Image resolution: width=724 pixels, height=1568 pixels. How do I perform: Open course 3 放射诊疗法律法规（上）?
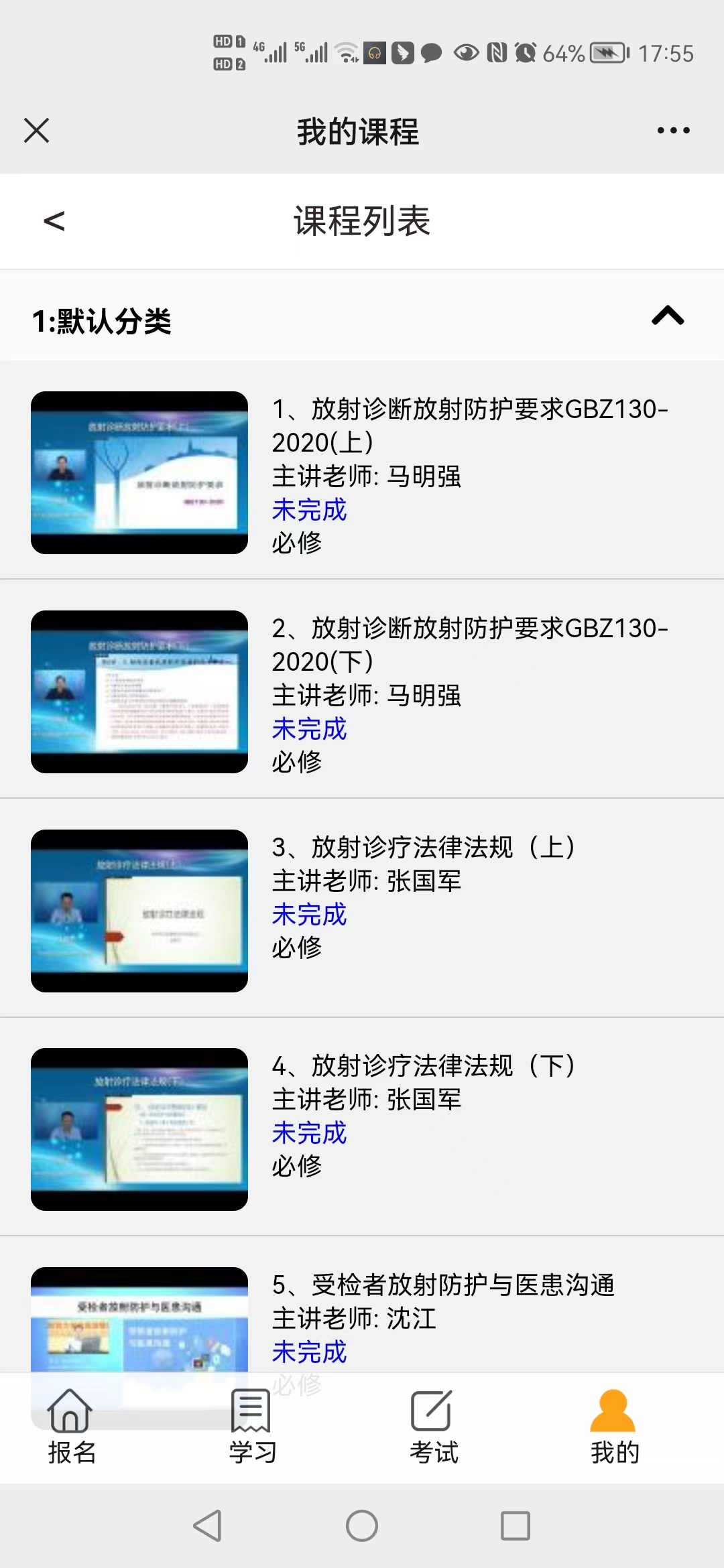click(424, 848)
